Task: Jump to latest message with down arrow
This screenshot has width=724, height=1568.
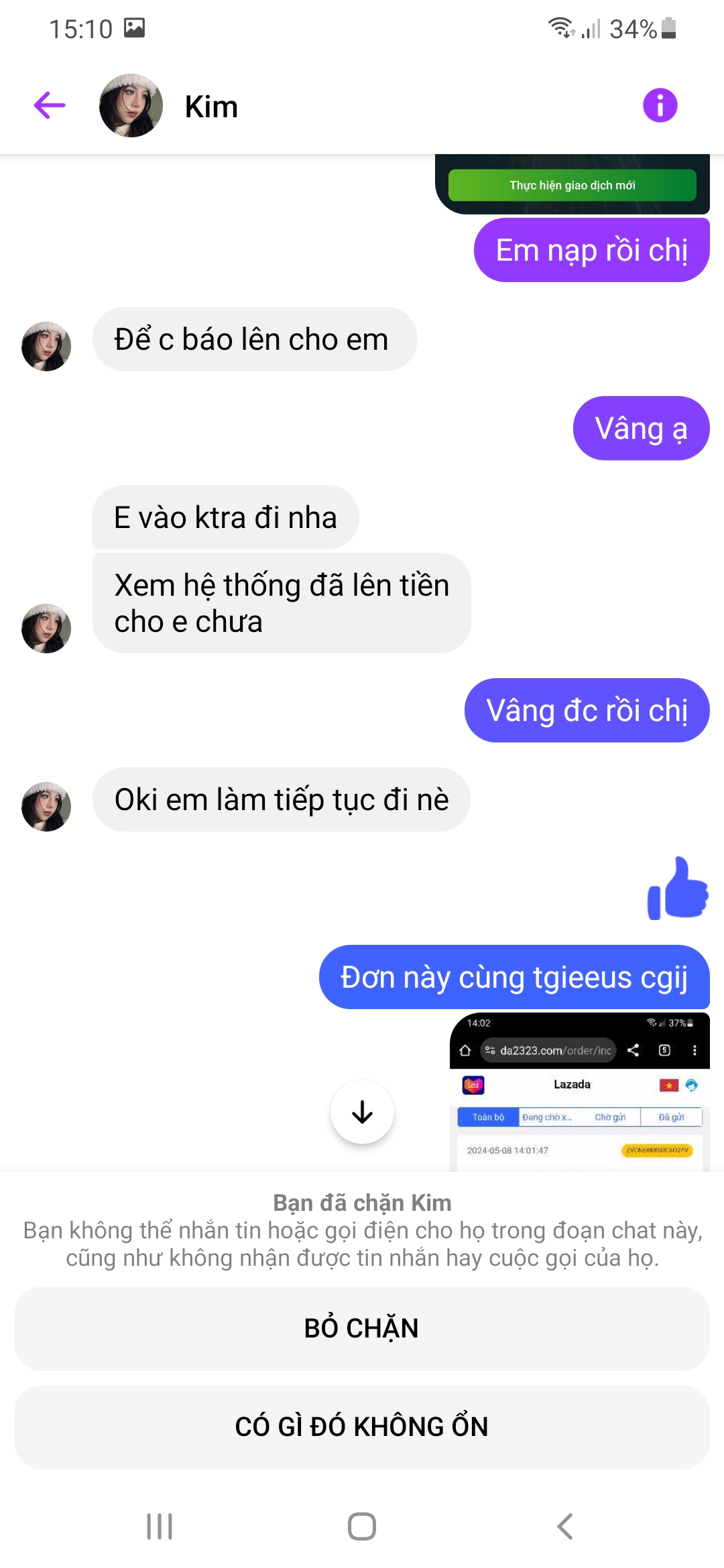Action: pos(362,1112)
